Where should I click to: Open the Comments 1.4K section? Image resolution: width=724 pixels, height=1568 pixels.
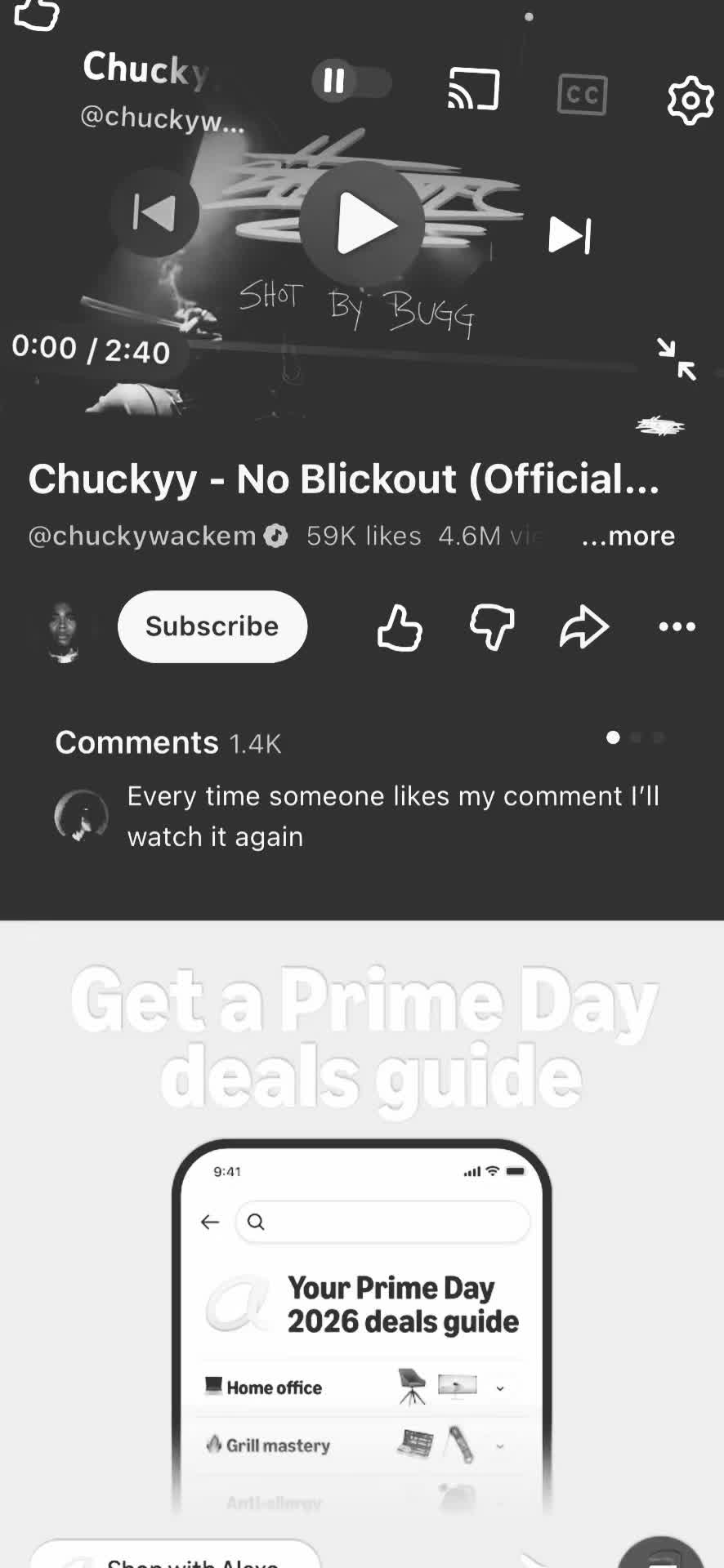pyautogui.click(x=168, y=742)
